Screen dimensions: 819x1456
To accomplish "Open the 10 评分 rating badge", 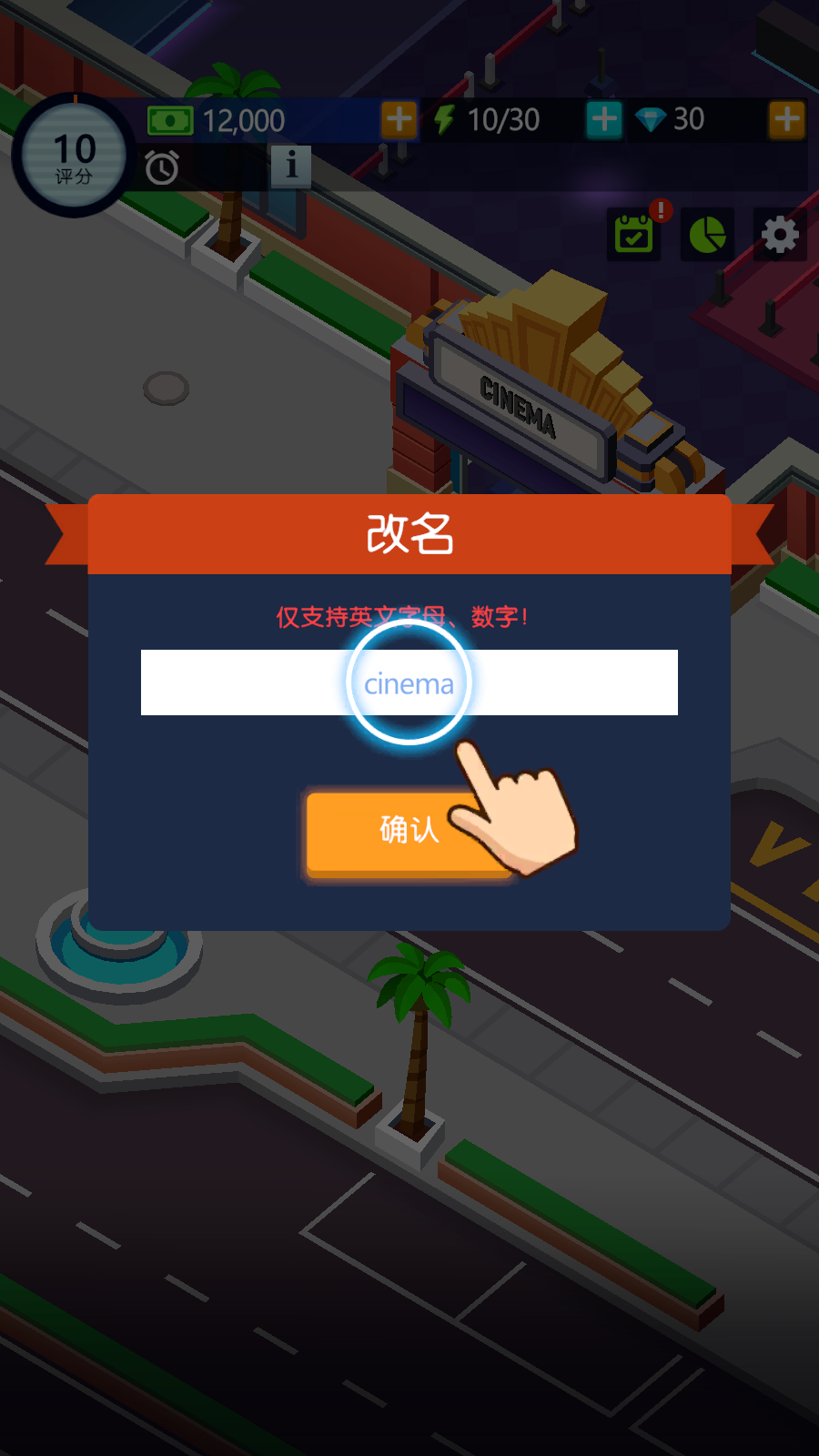I will 74,156.
